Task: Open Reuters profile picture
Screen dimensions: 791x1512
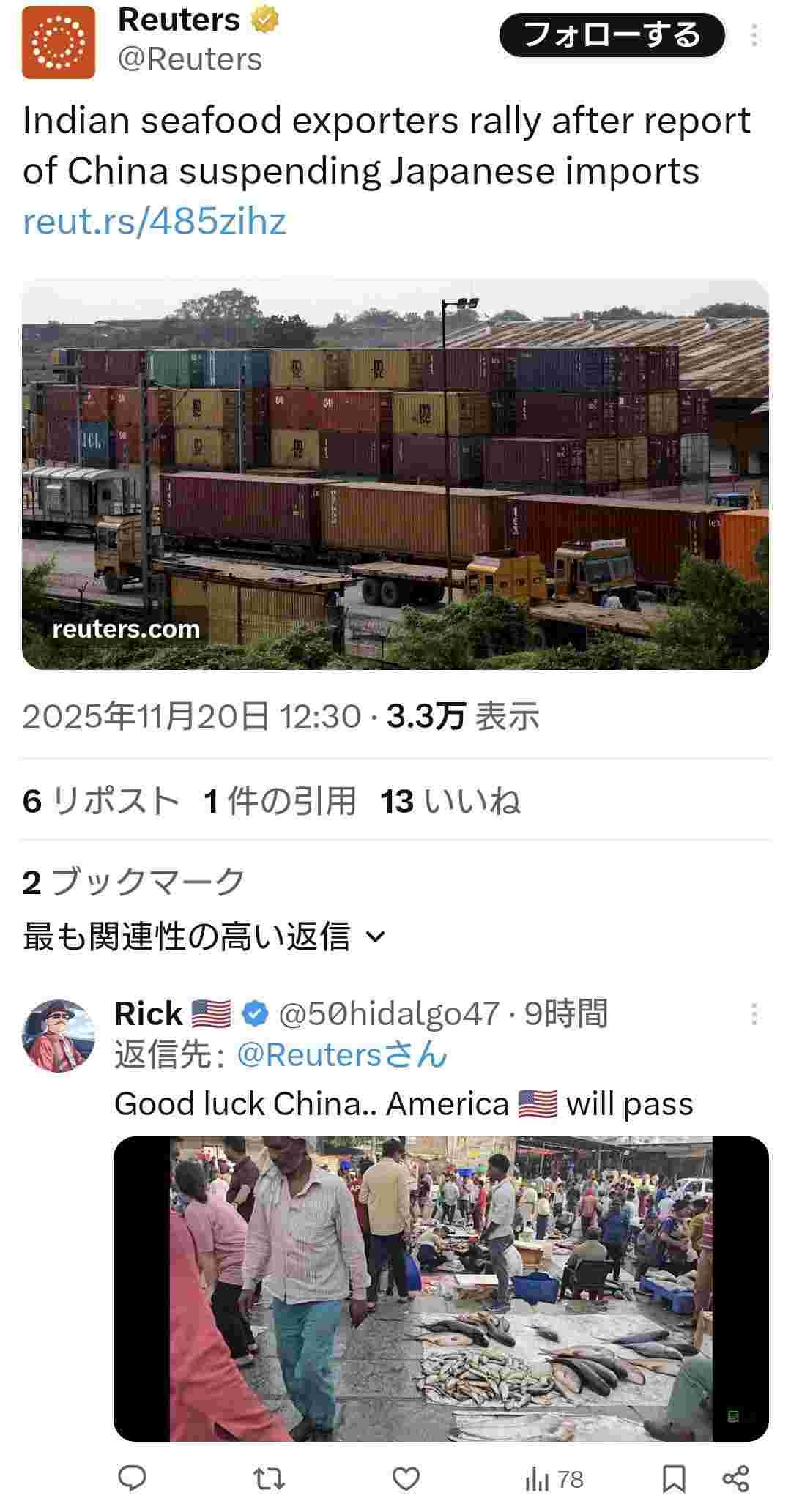Action: click(x=59, y=42)
